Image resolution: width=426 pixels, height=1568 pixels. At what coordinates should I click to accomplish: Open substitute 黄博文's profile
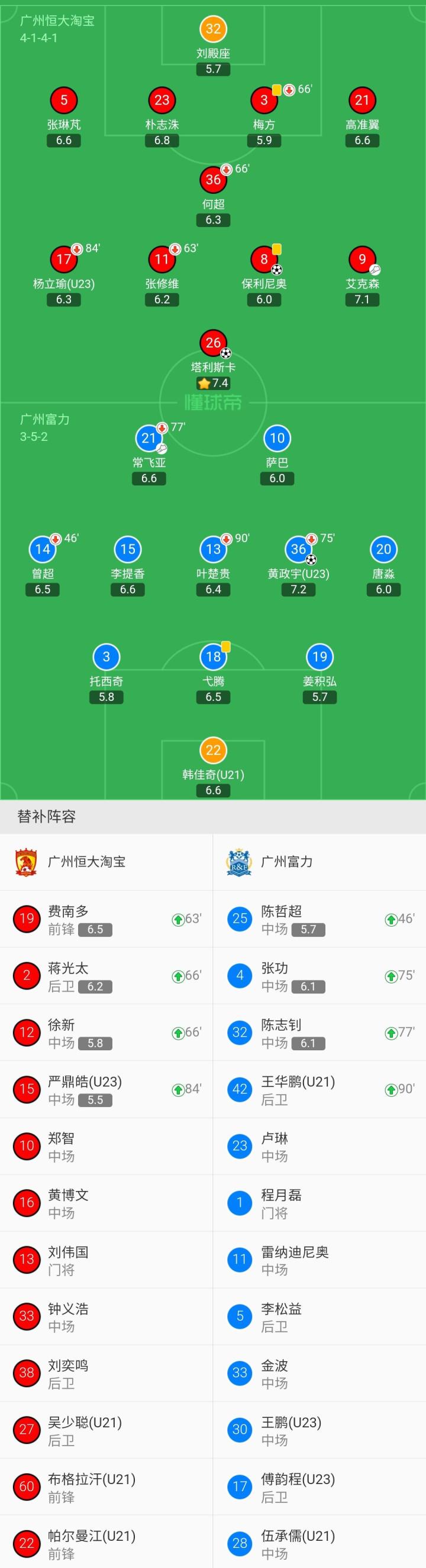106,1203
